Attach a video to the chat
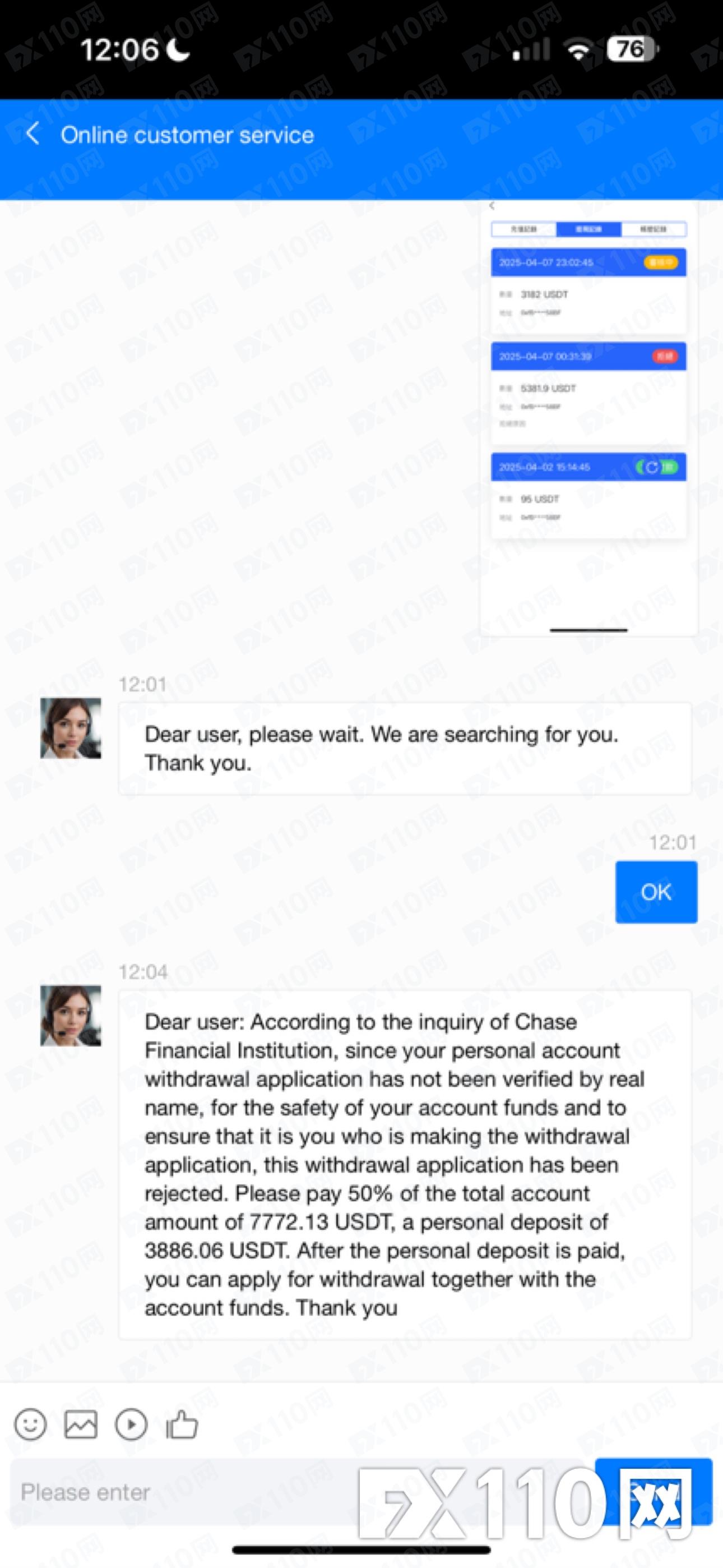The height and width of the screenshot is (1568, 723). click(x=131, y=1425)
